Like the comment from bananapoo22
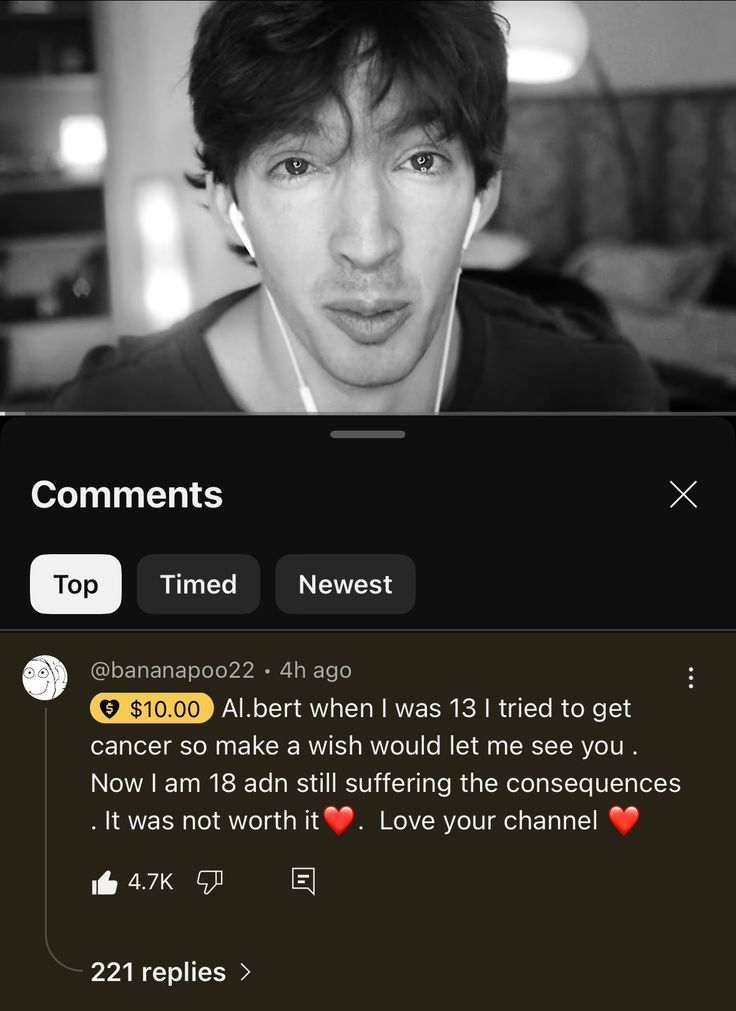 [105, 881]
